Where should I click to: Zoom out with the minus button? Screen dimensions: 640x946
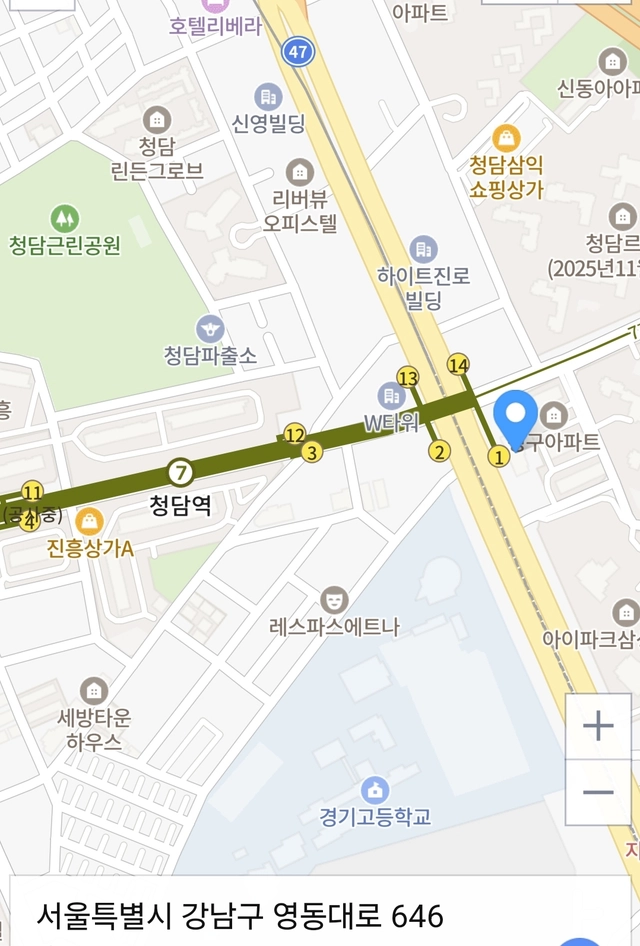pyautogui.click(x=598, y=792)
